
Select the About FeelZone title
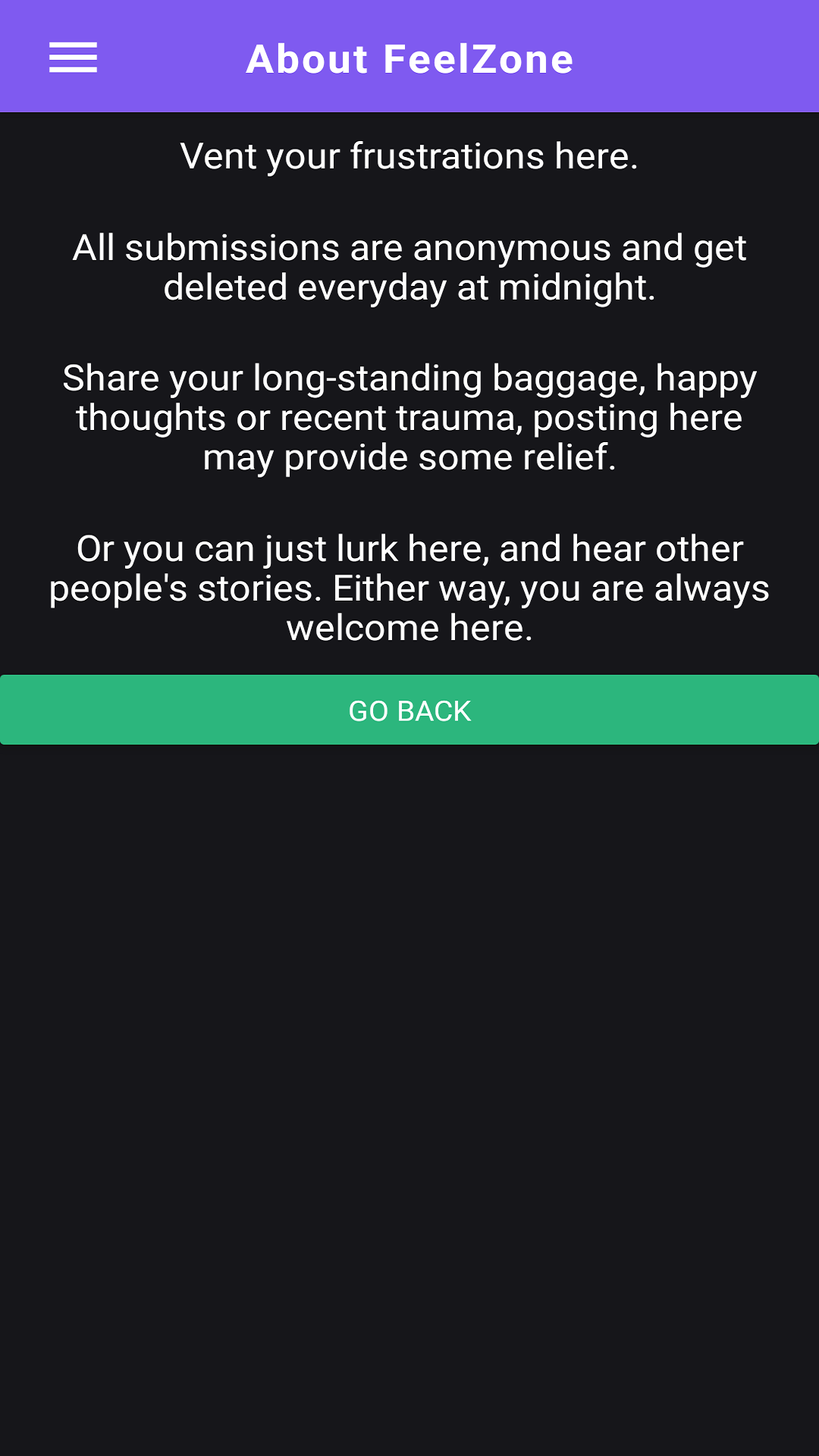click(x=409, y=59)
